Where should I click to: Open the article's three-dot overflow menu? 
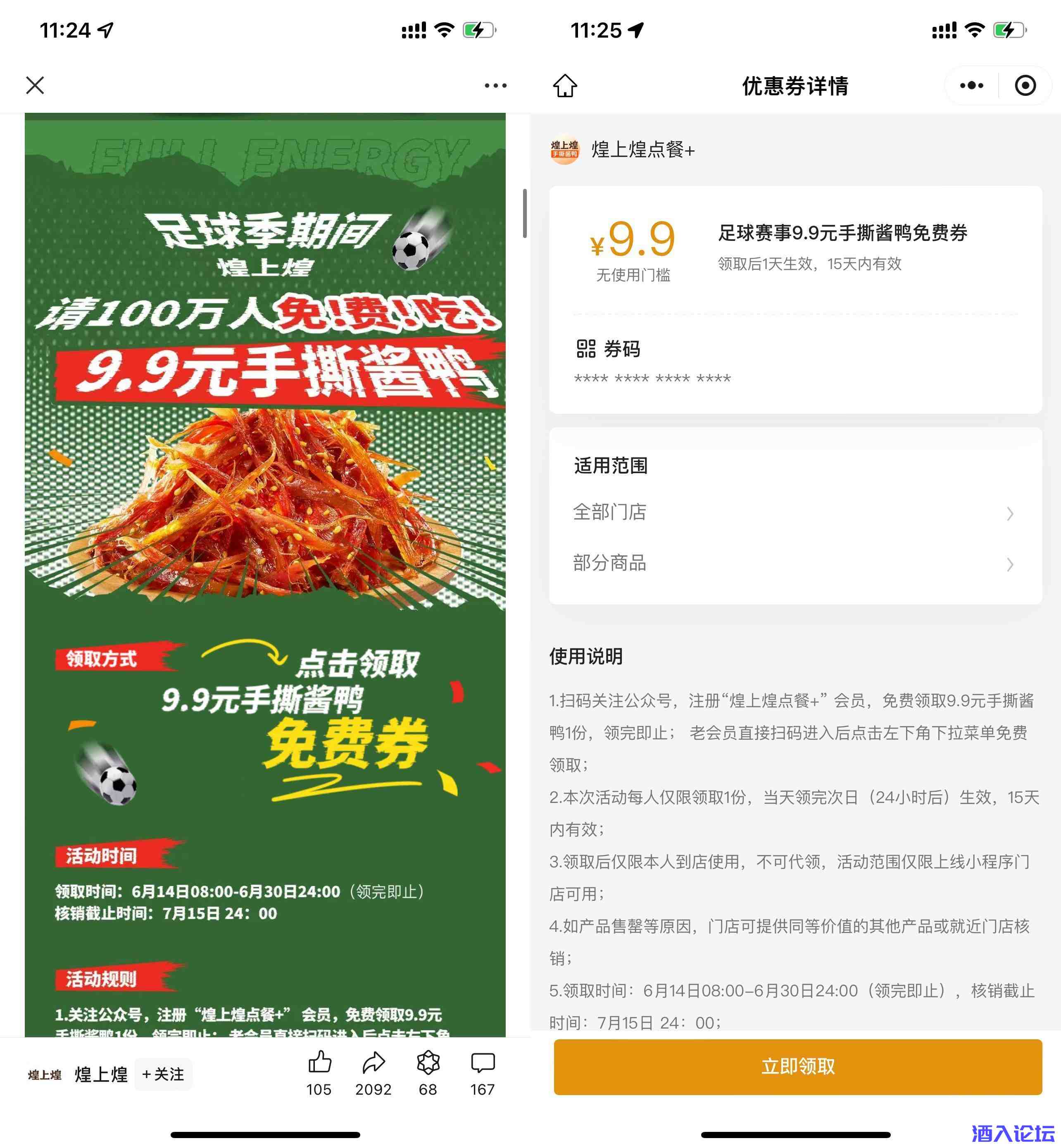point(495,86)
